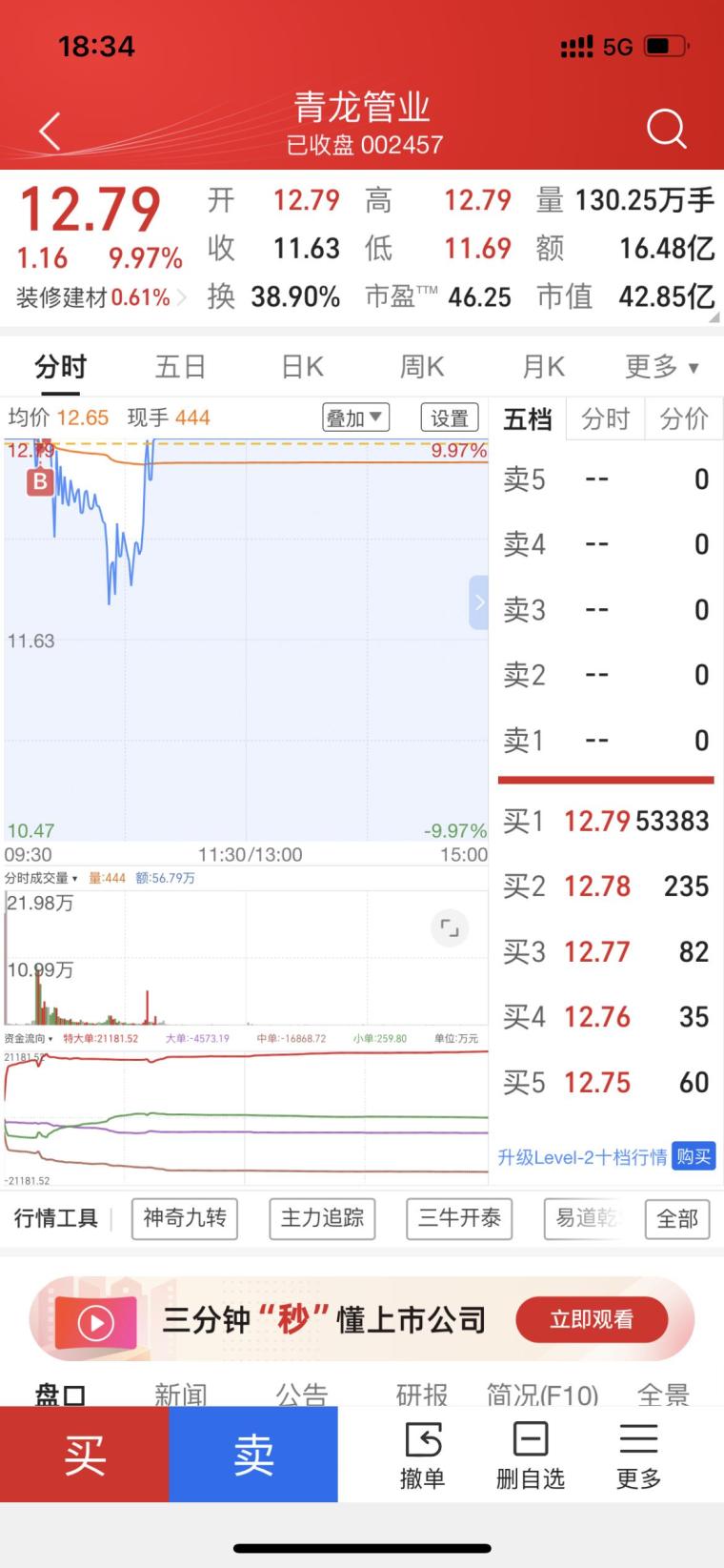Go back using the top-left arrow

click(50, 131)
